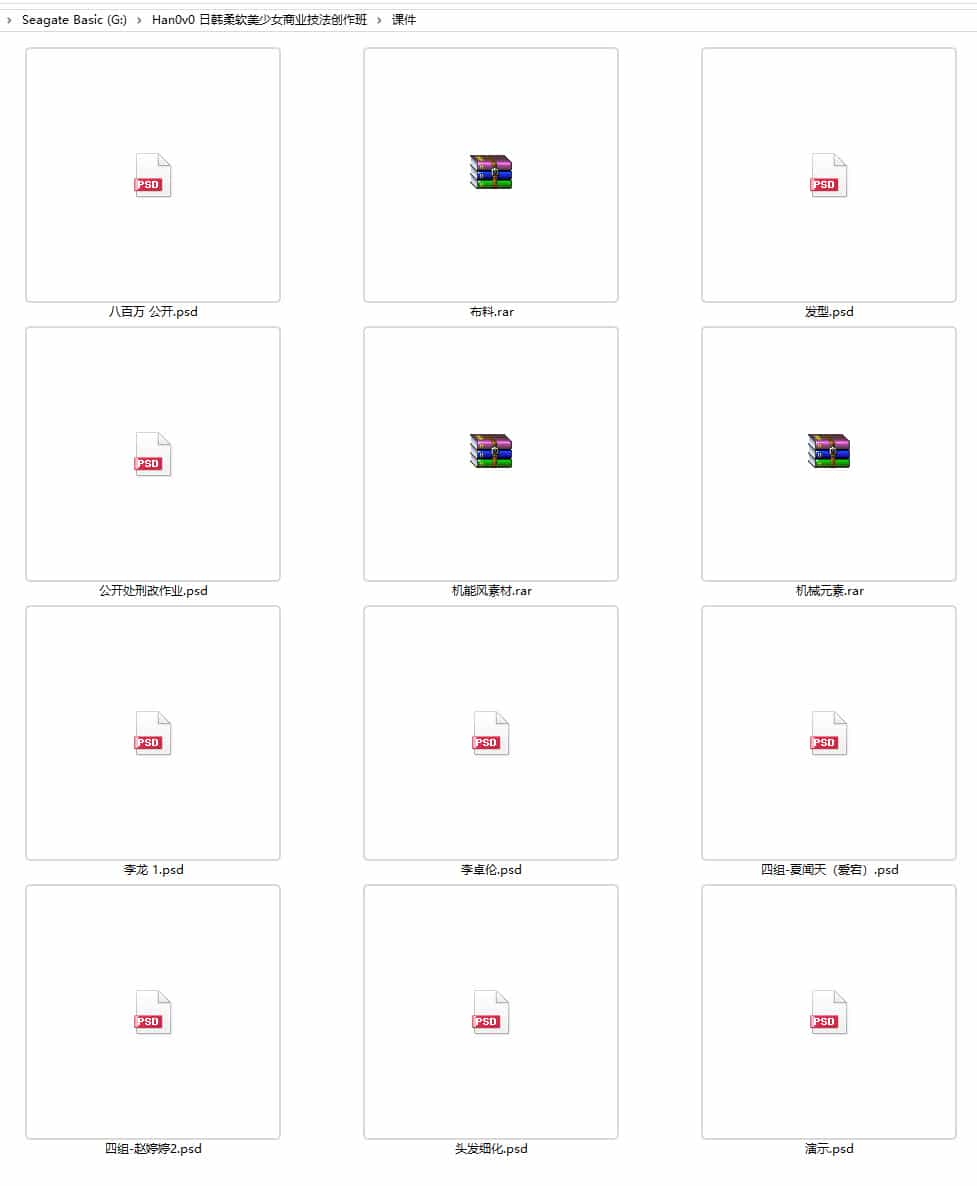Open the 八百万 公开.psd file
This screenshot has height=1186, width=977.
click(x=153, y=175)
